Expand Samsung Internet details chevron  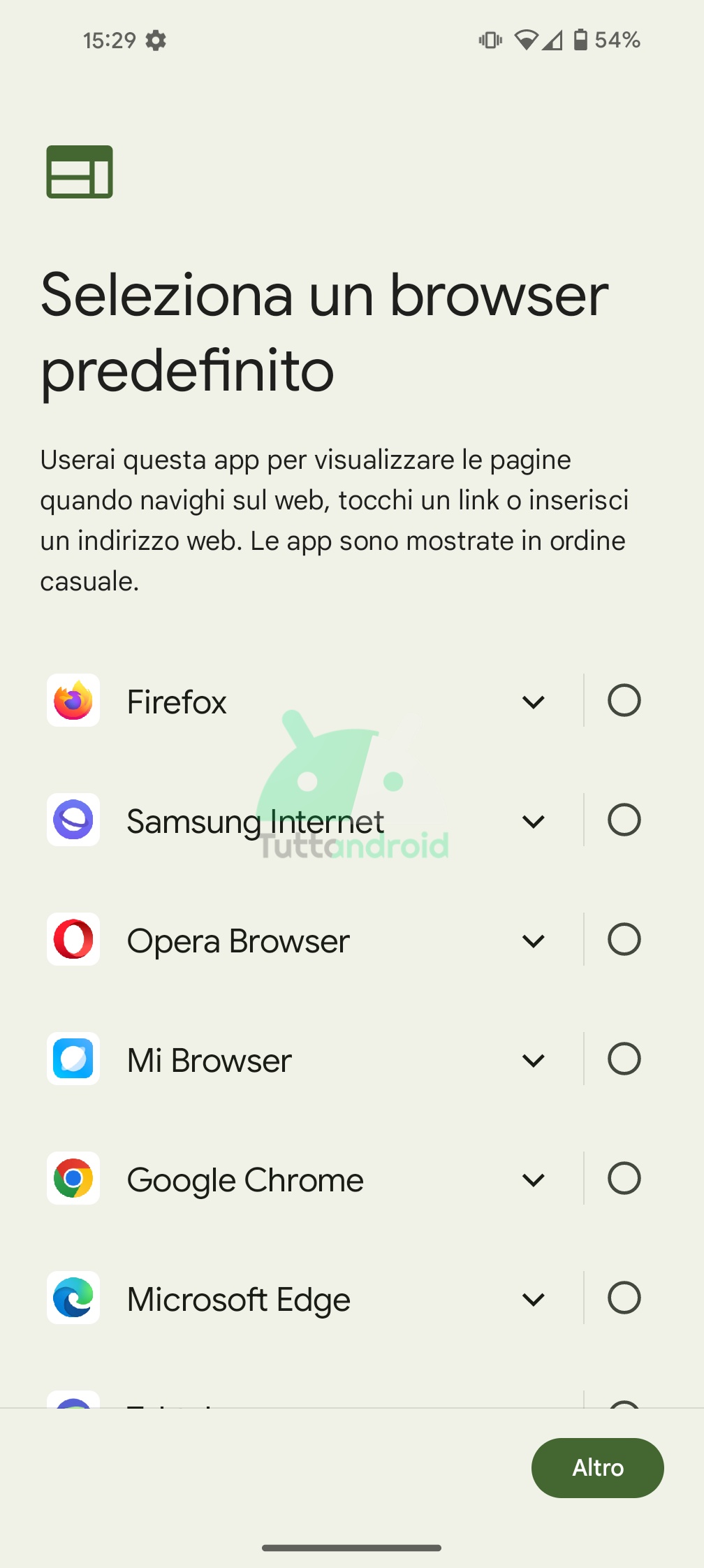tap(533, 822)
